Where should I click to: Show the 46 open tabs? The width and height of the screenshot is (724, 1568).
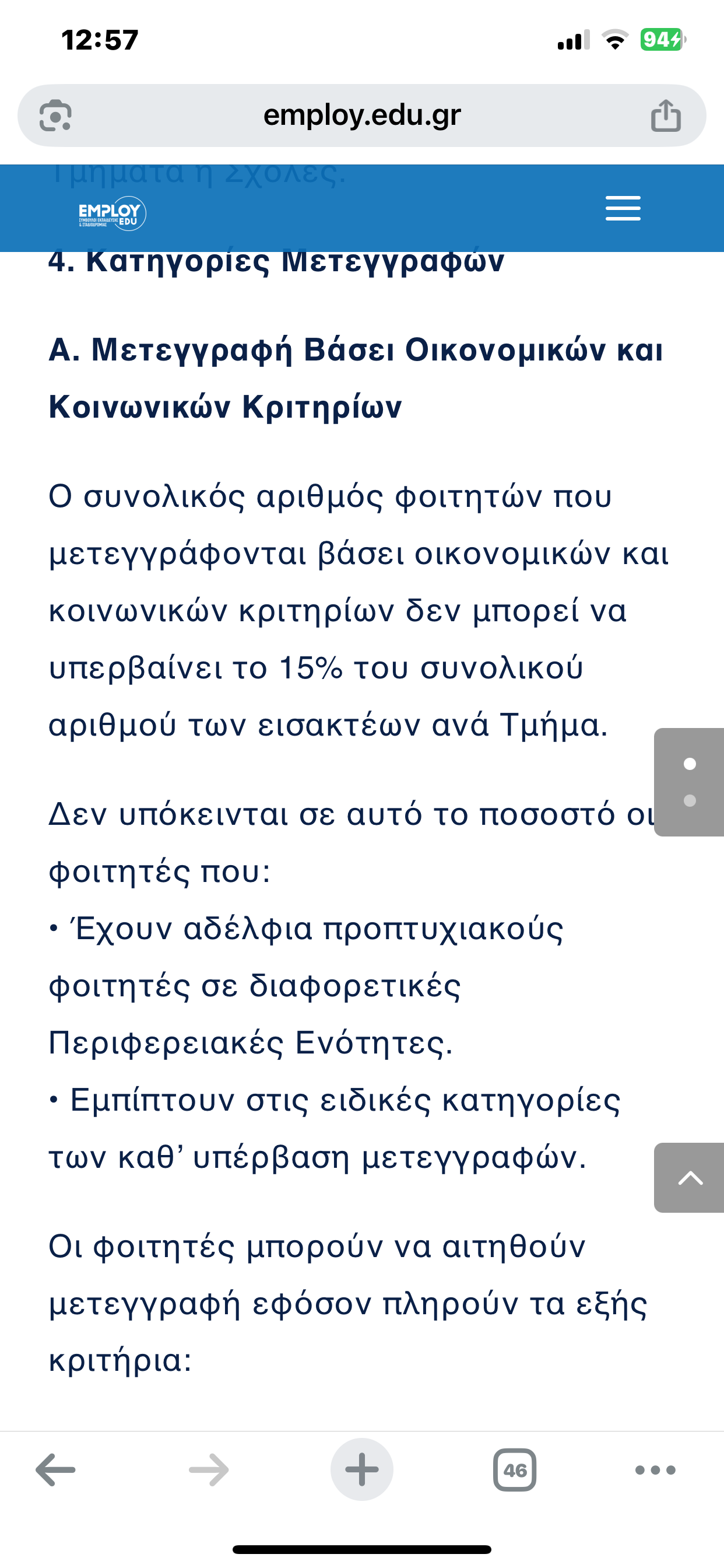[x=515, y=1470]
